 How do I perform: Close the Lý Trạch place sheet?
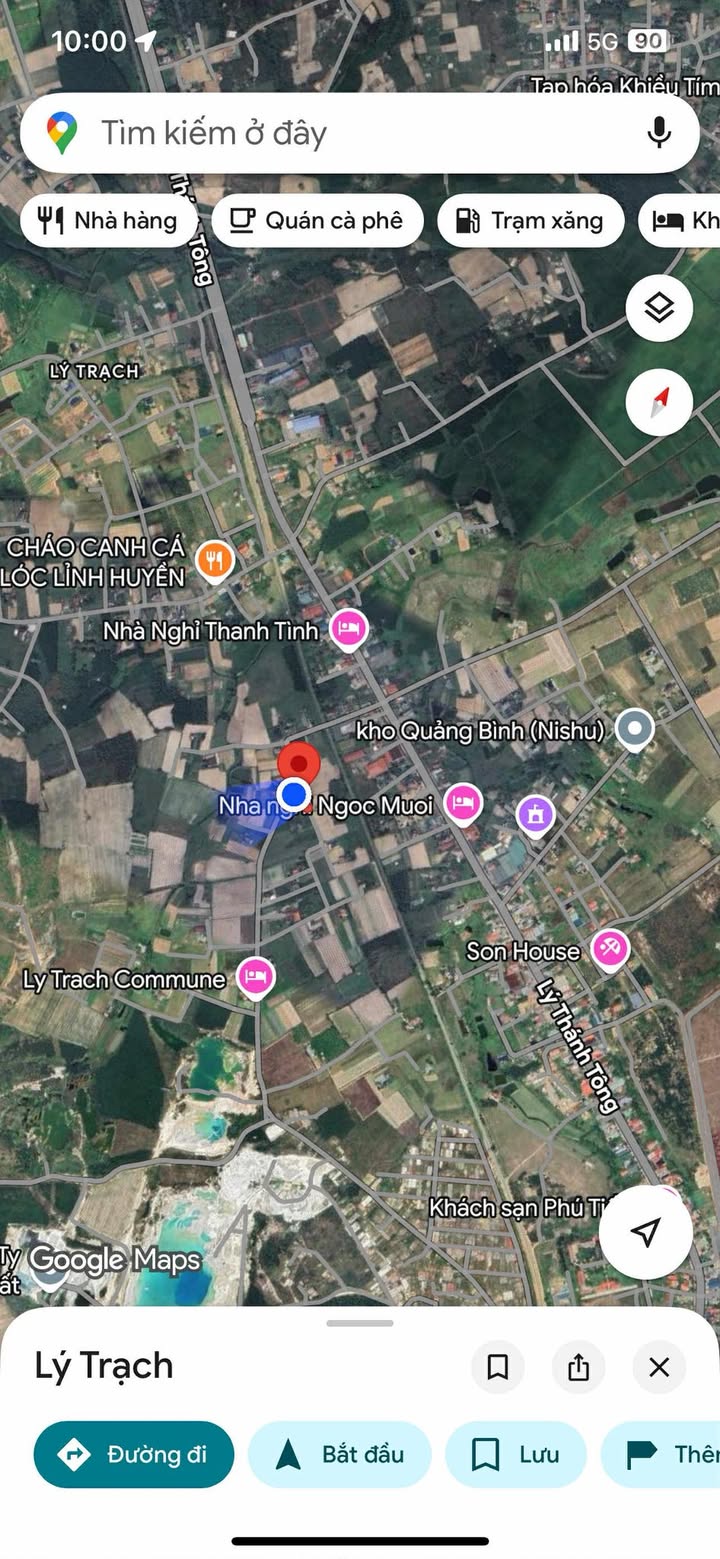[659, 1367]
